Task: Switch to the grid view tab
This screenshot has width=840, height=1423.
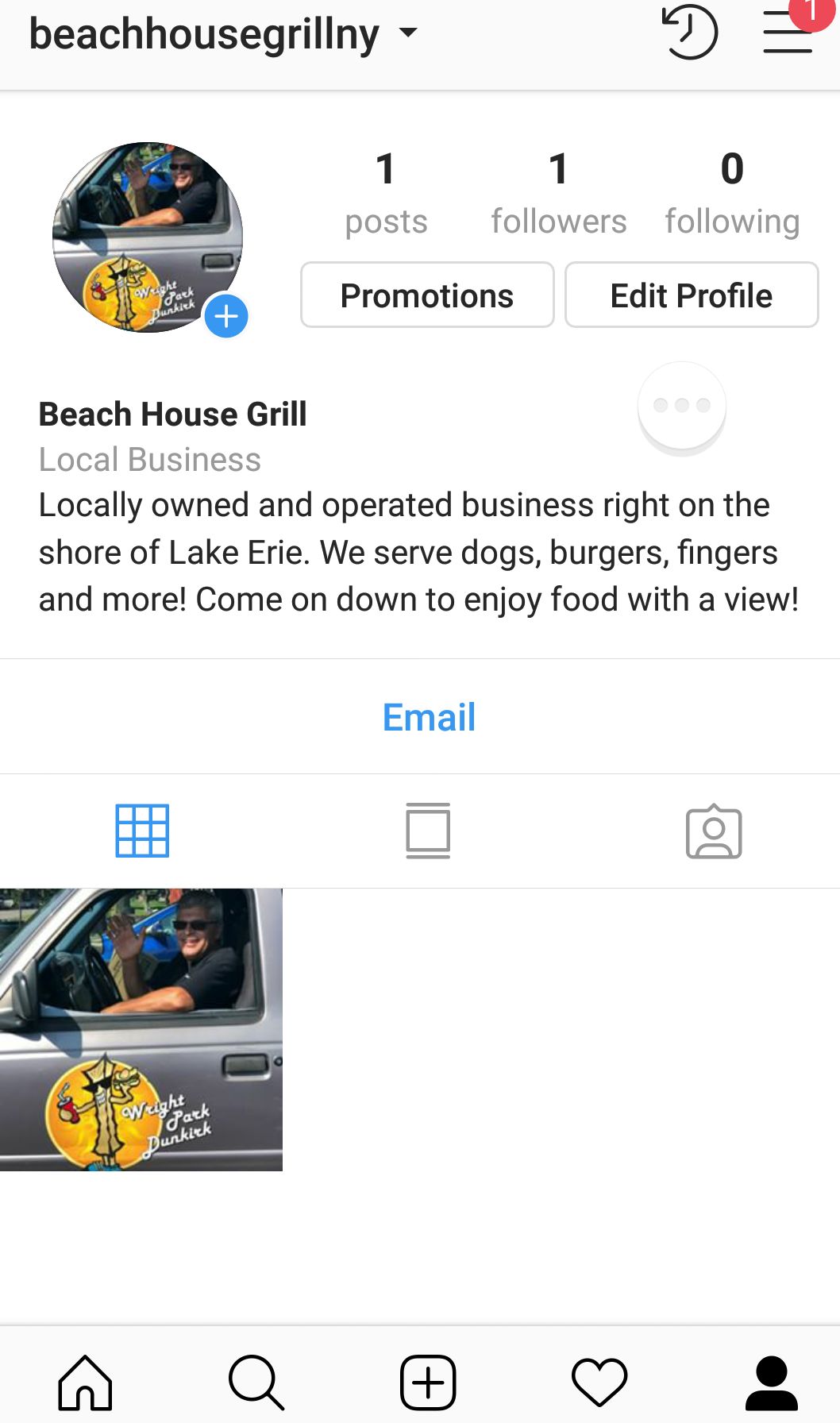Action: pyautogui.click(x=142, y=831)
